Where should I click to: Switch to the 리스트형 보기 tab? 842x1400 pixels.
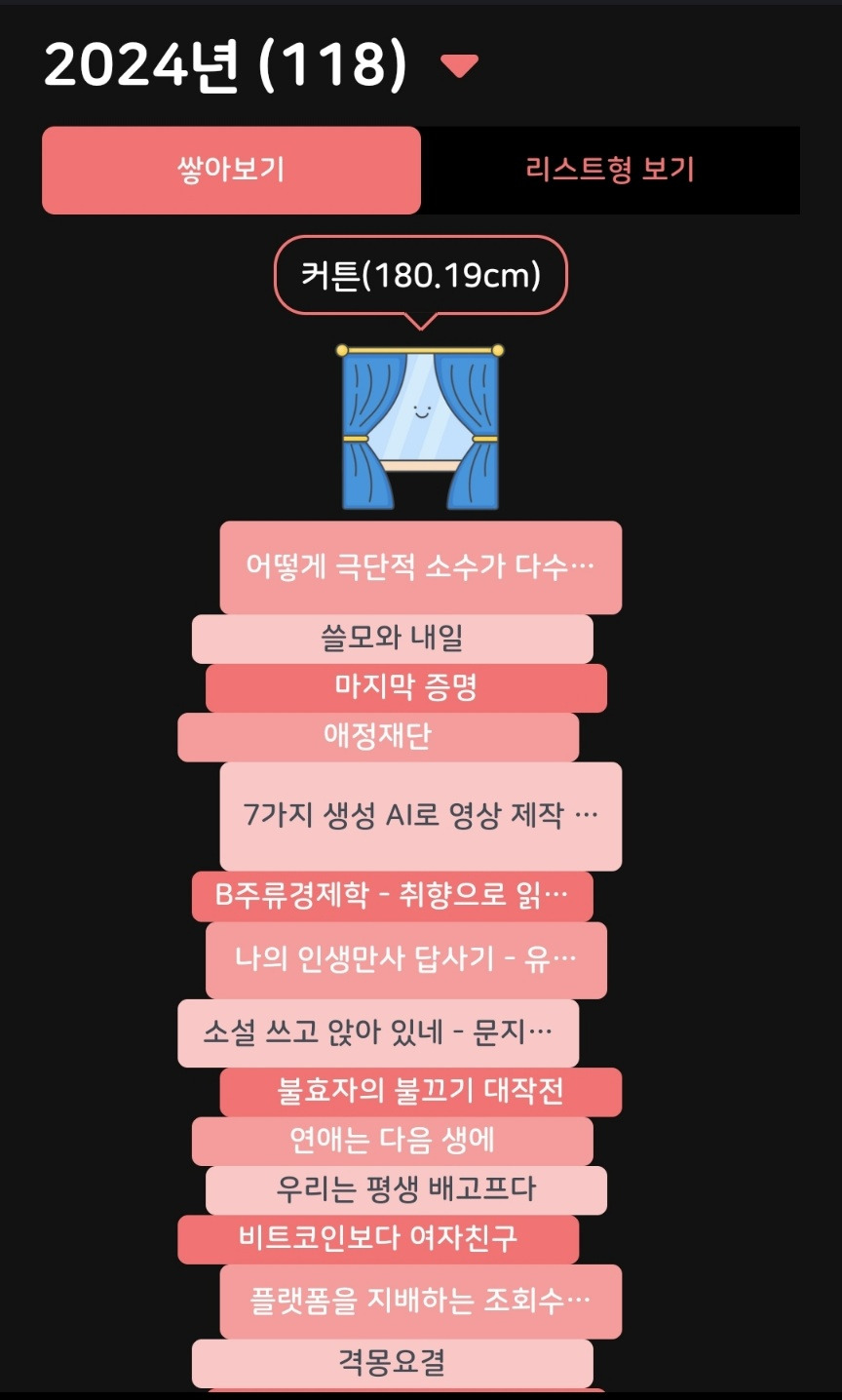(611, 169)
